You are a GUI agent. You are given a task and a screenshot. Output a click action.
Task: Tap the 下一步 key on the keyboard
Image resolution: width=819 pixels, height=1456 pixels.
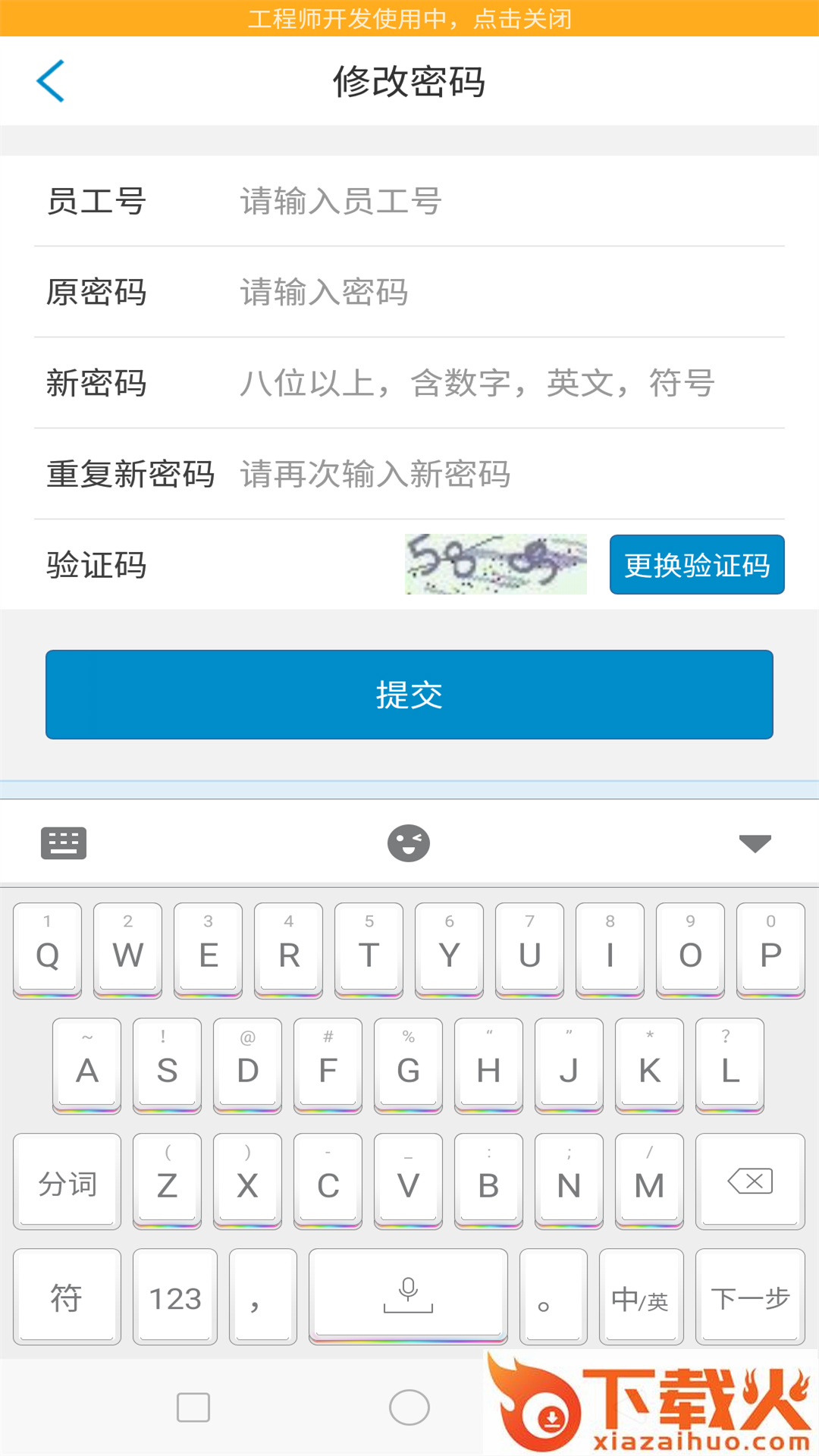(750, 1297)
